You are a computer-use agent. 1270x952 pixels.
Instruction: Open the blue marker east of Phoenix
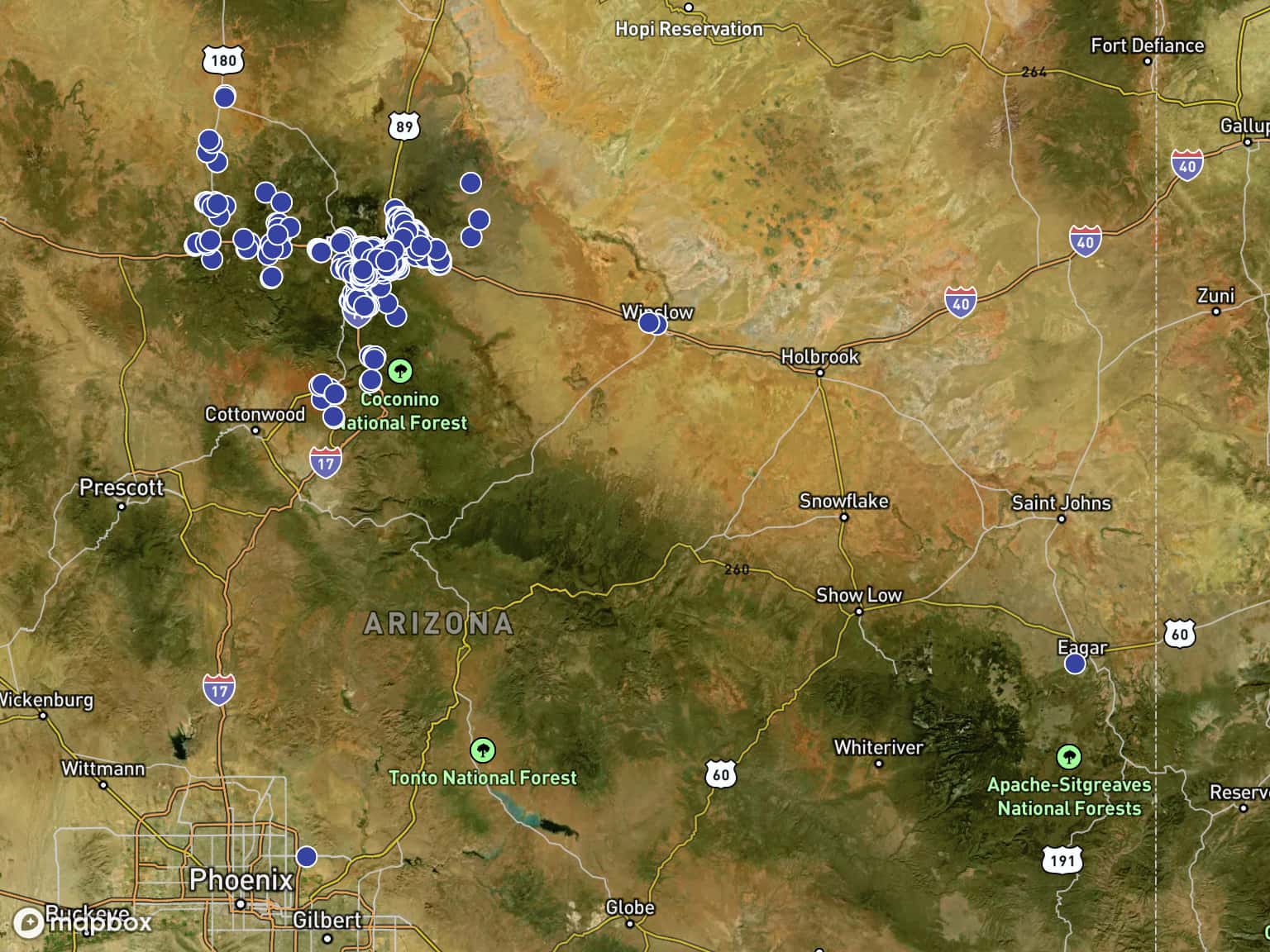pyautogui.click(x=307, y=856)
